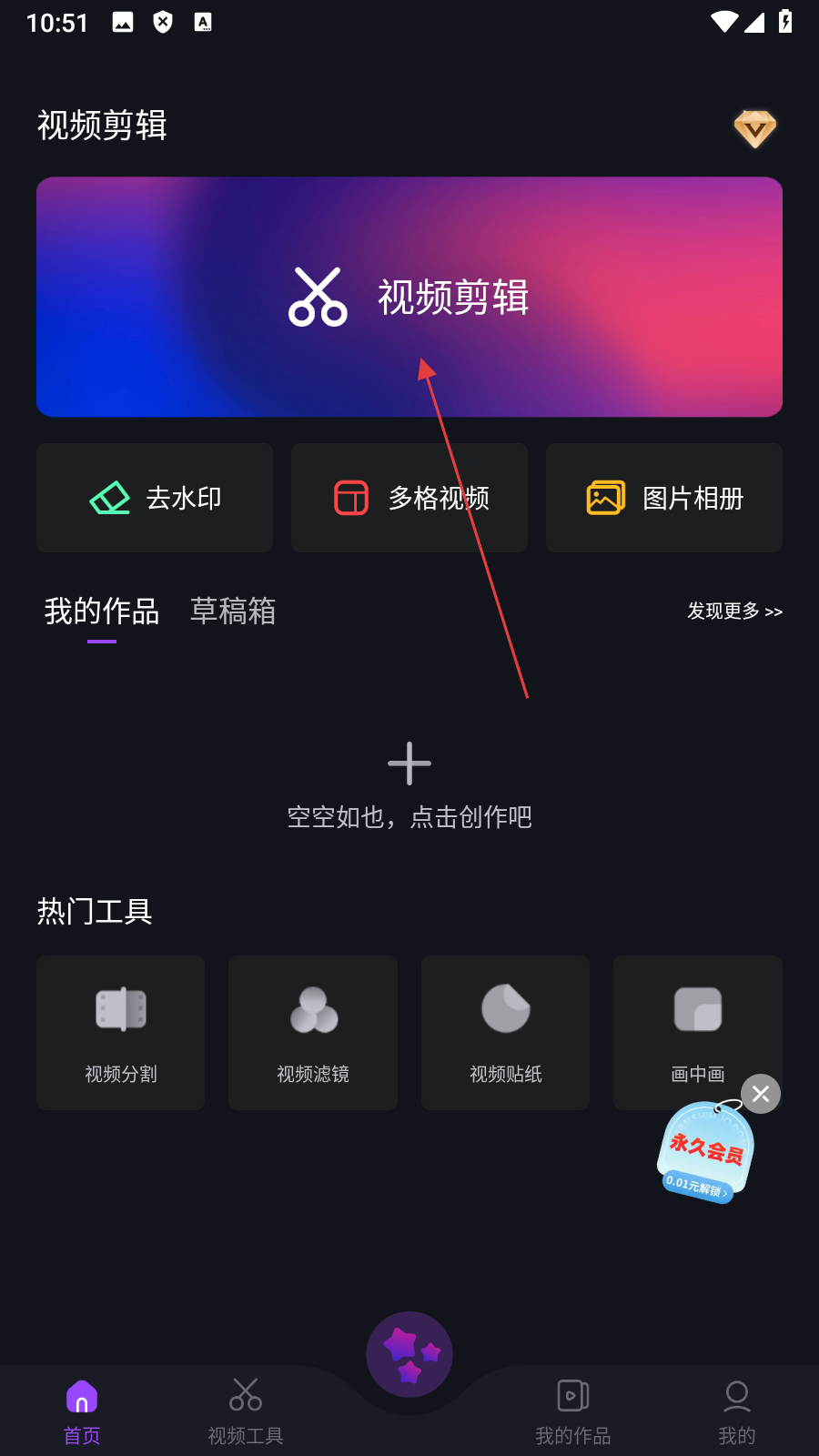Open 图片相册
This screenshot has width=819, height=1456.
(664, 498)
